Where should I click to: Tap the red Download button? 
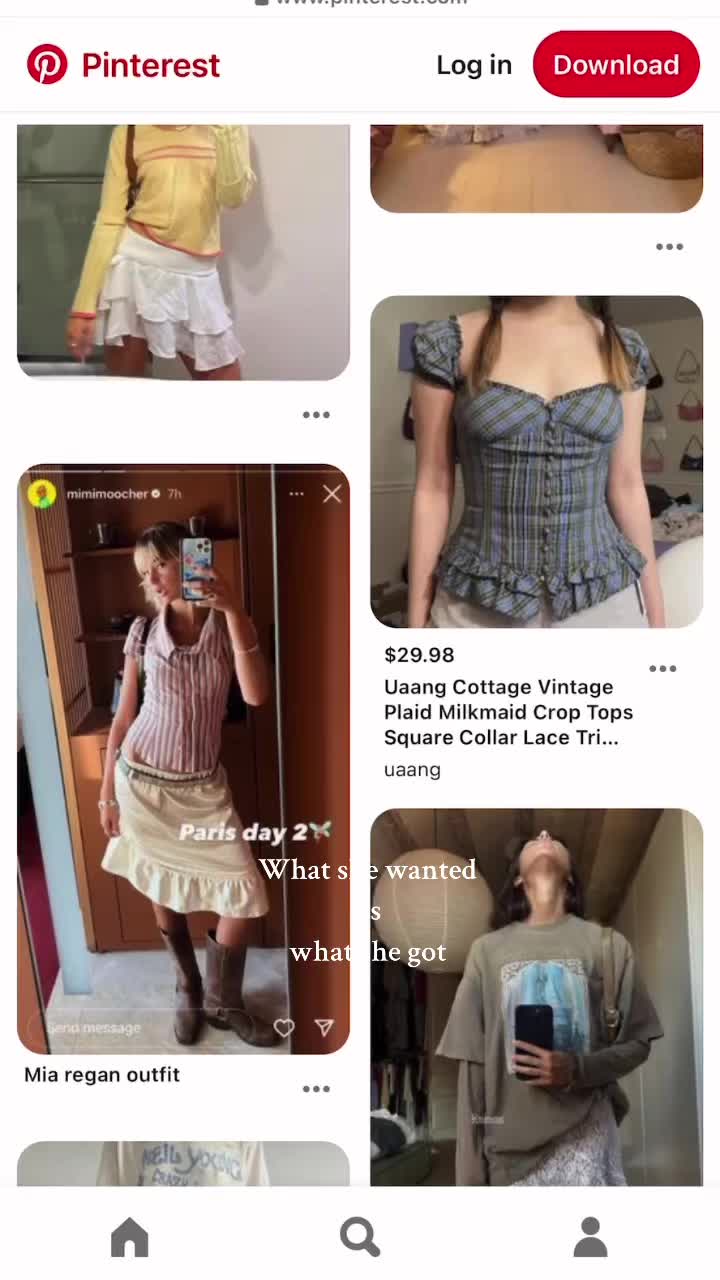616,65
